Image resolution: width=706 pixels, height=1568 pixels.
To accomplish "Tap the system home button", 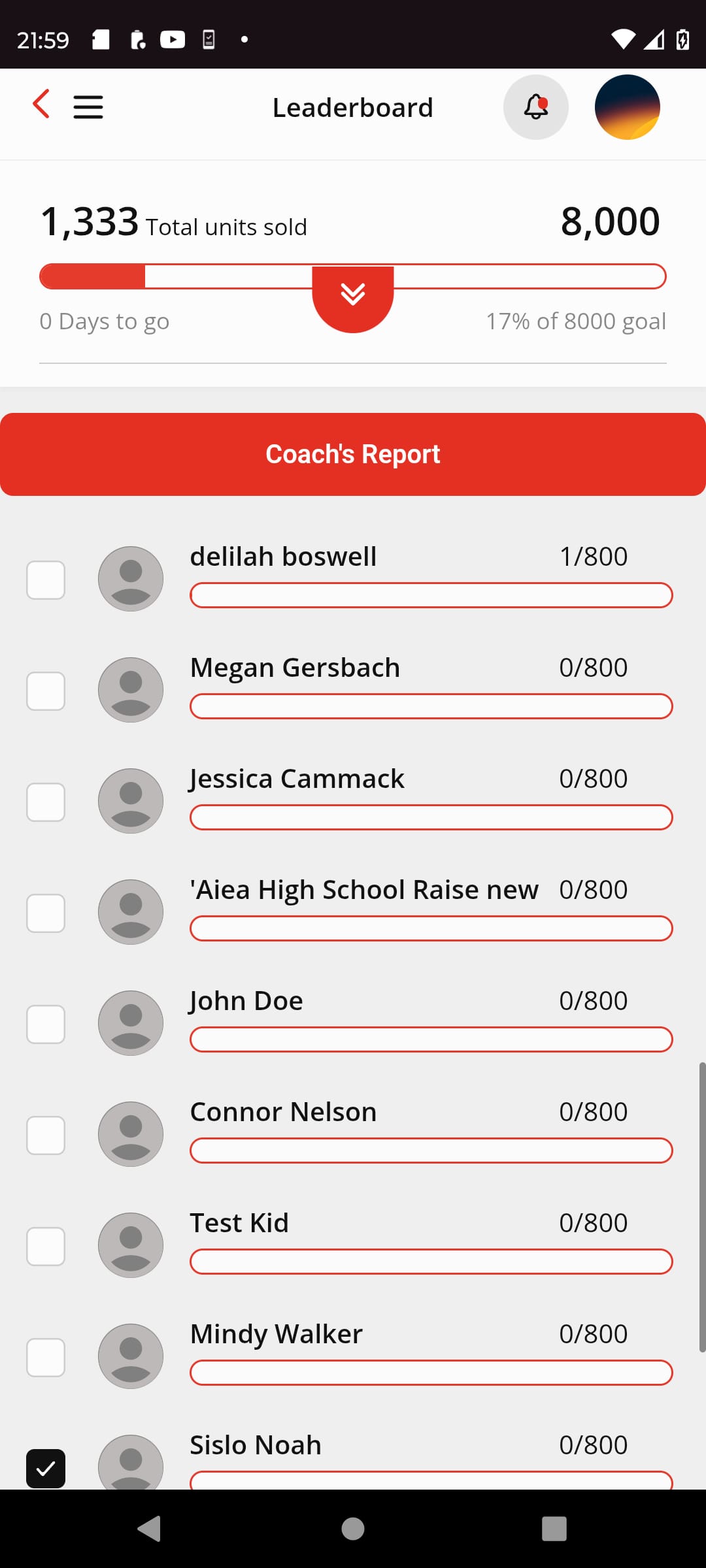I will 353,1529.
